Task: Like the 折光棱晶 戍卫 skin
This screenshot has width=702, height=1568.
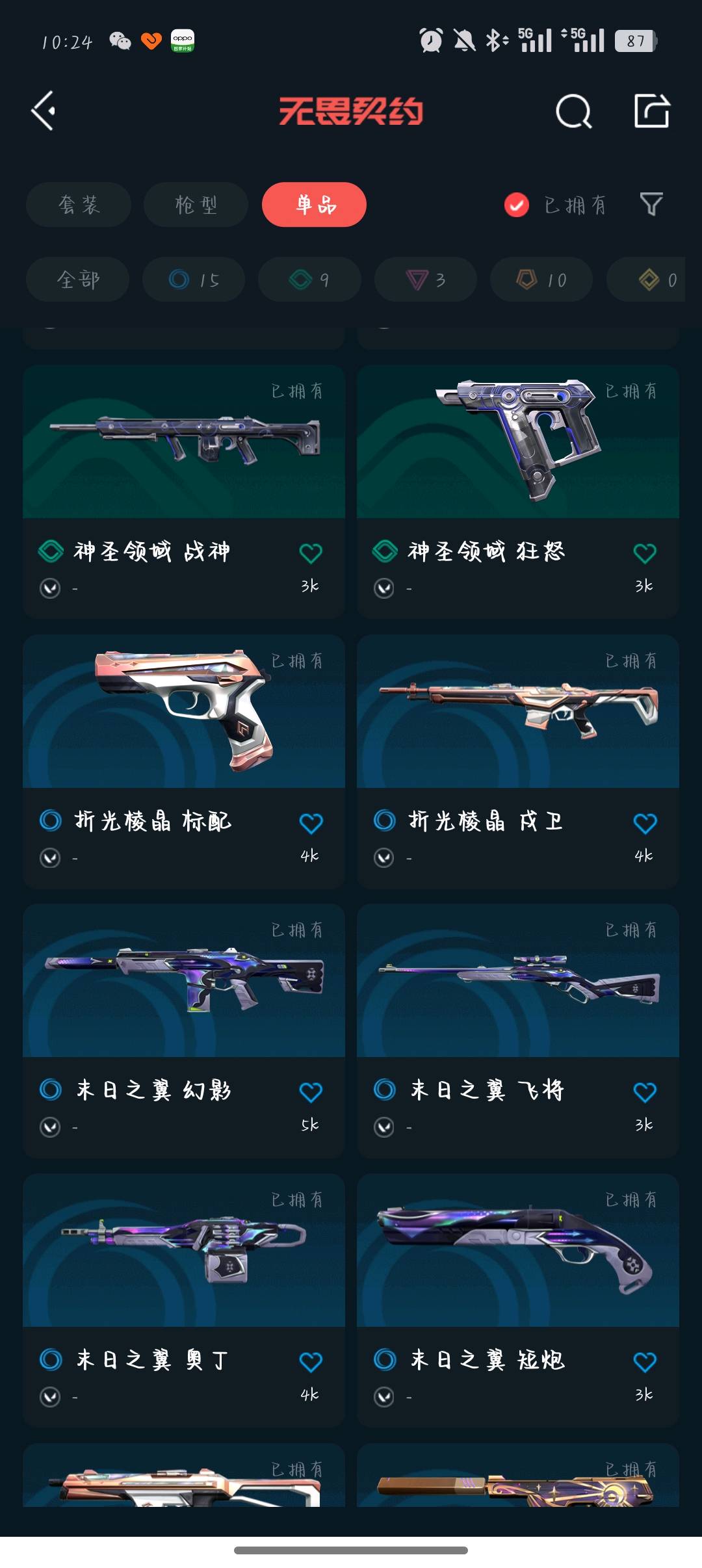Action: coord(644,823)
